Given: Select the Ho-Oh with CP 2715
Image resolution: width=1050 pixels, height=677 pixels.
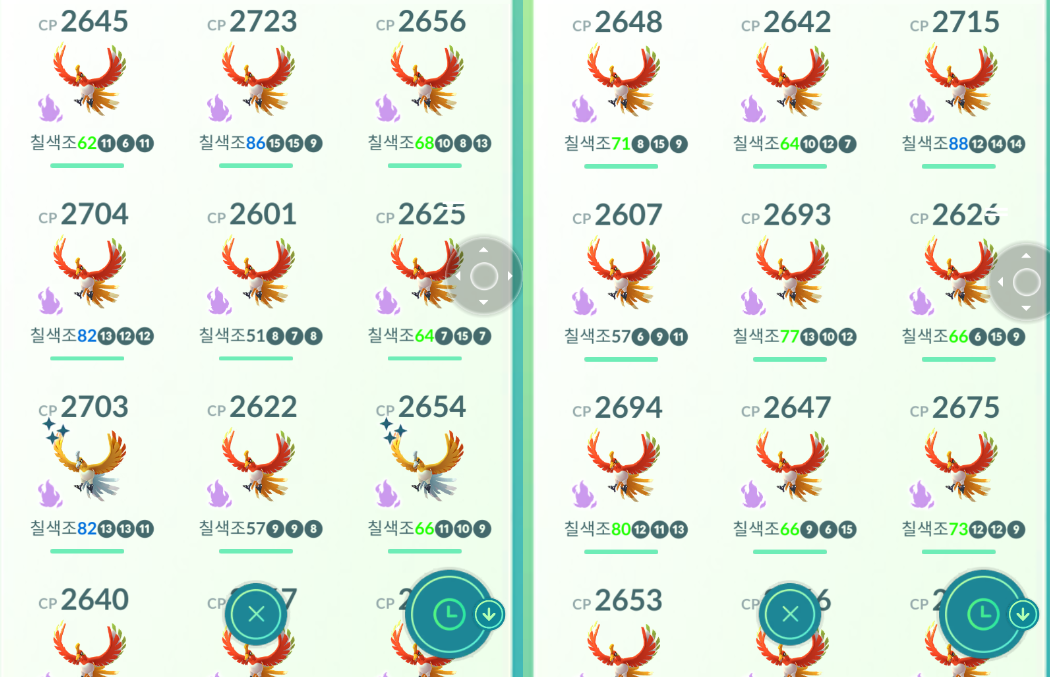Looking at the screenshot, I should 960,80.
